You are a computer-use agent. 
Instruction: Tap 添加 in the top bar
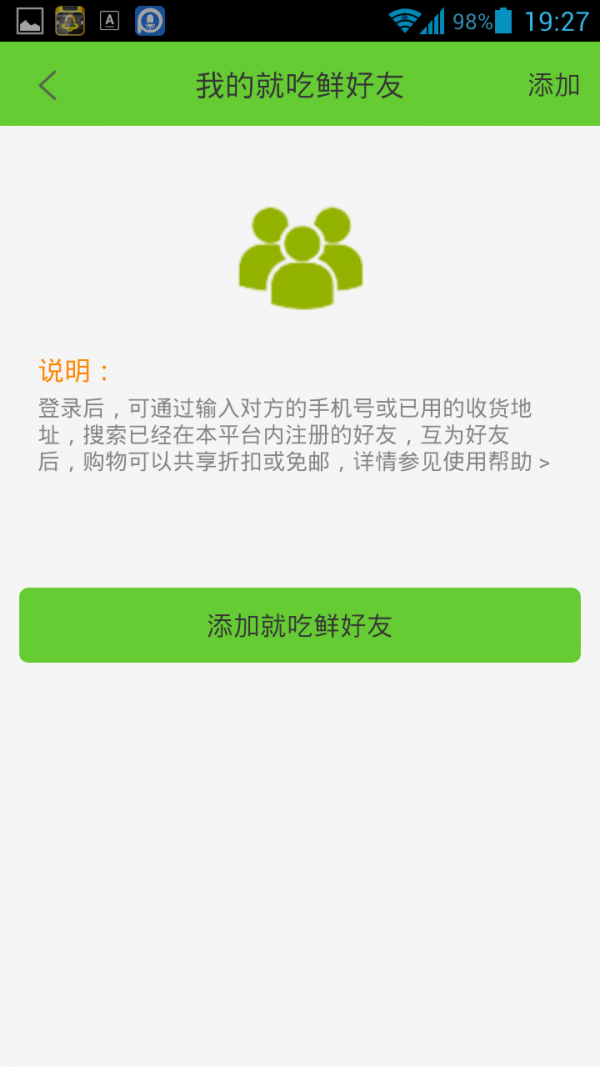(x=553, y=86)
